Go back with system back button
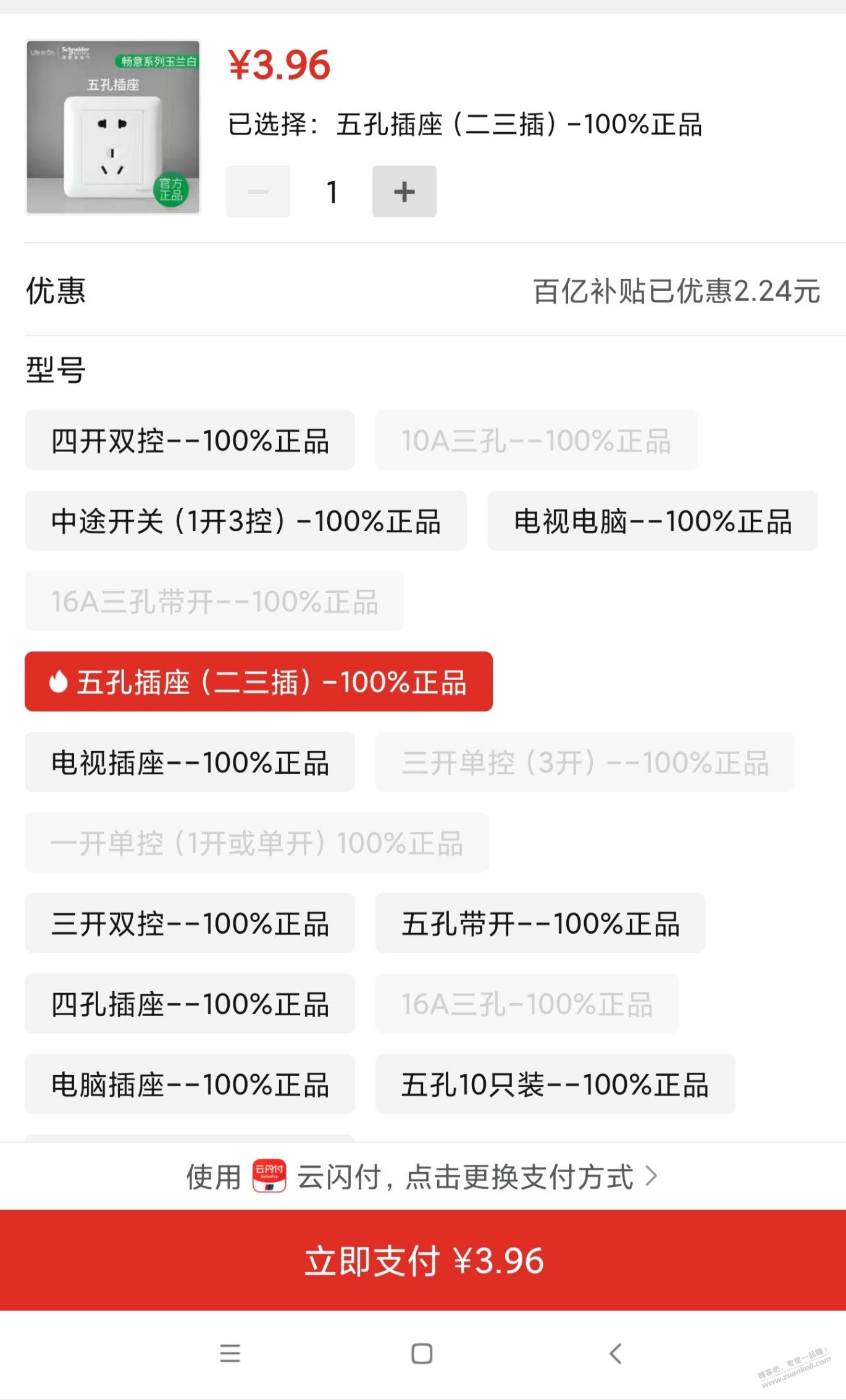Image resolution: width=846 pixels, height=1400 pixels. [615, 1353]
